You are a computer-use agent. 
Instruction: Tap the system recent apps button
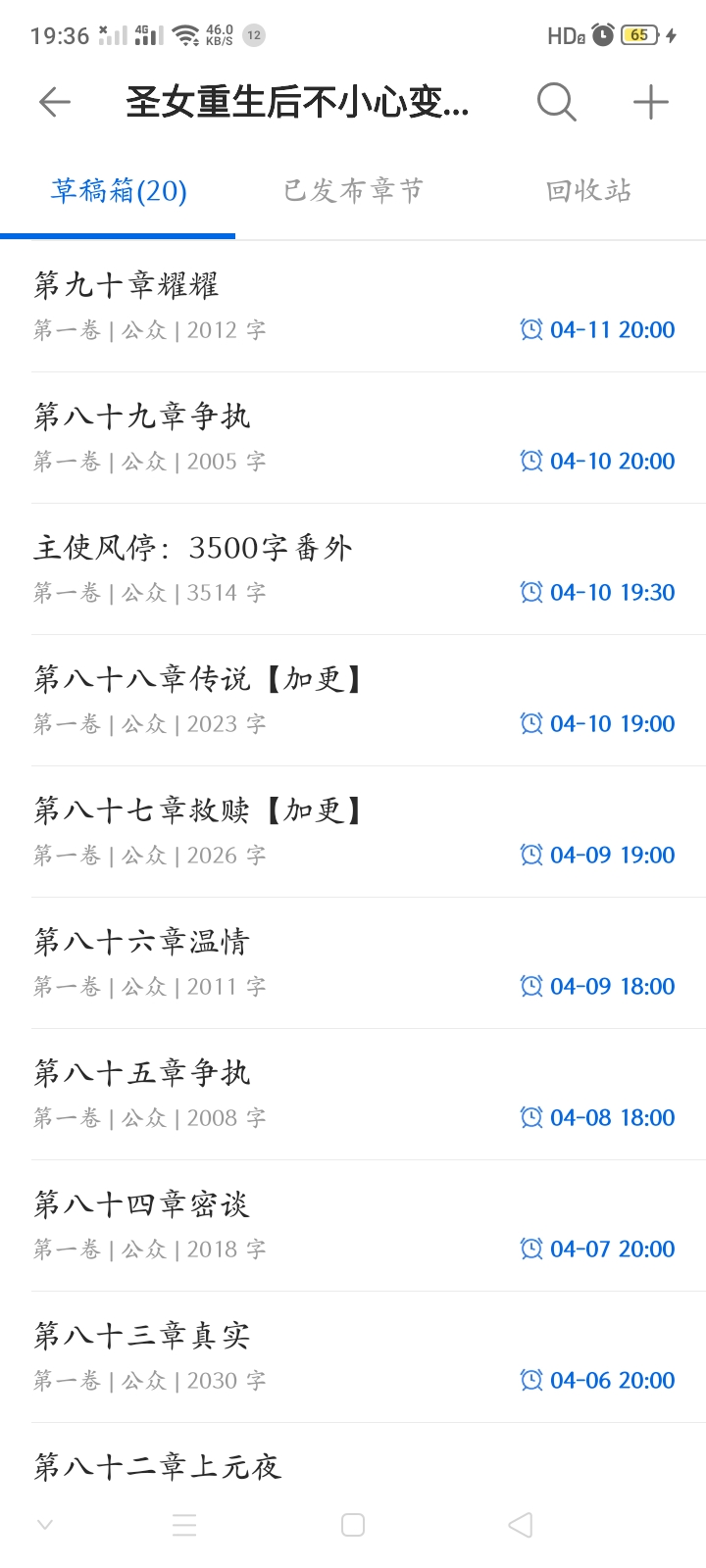pos(184,1525)
